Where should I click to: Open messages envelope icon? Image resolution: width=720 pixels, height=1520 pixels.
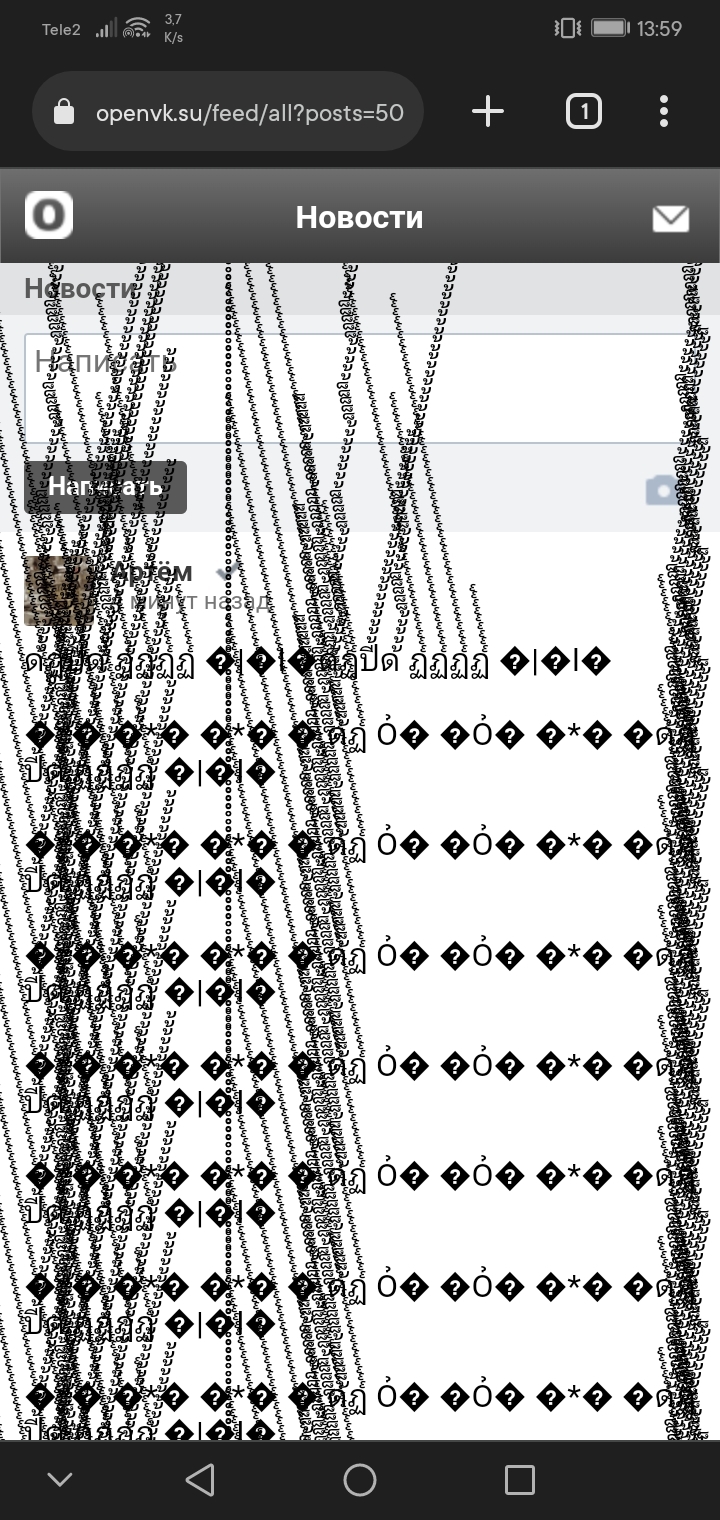tap(670, 218)
